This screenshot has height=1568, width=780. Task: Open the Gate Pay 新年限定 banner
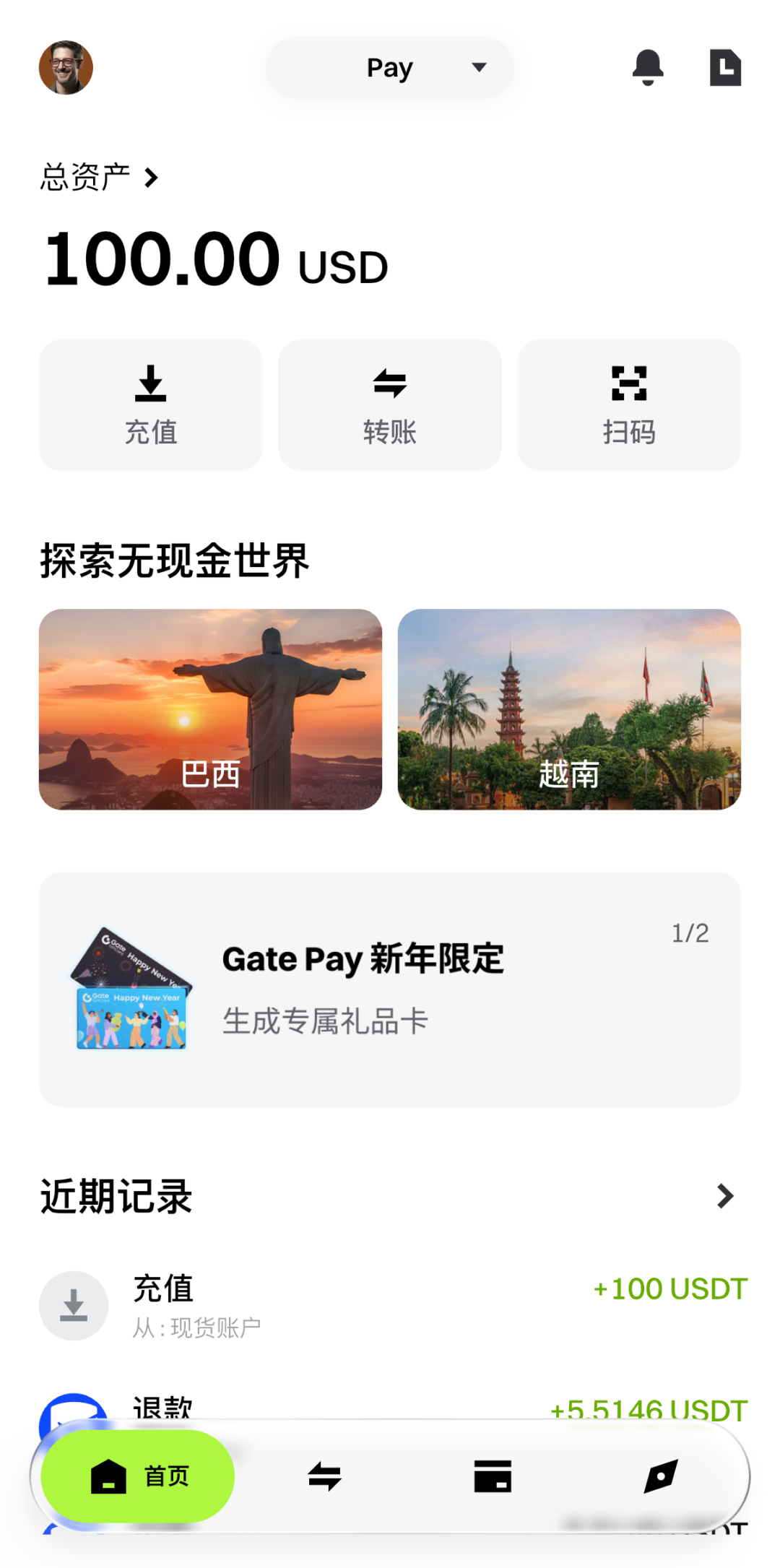[390, 989]
